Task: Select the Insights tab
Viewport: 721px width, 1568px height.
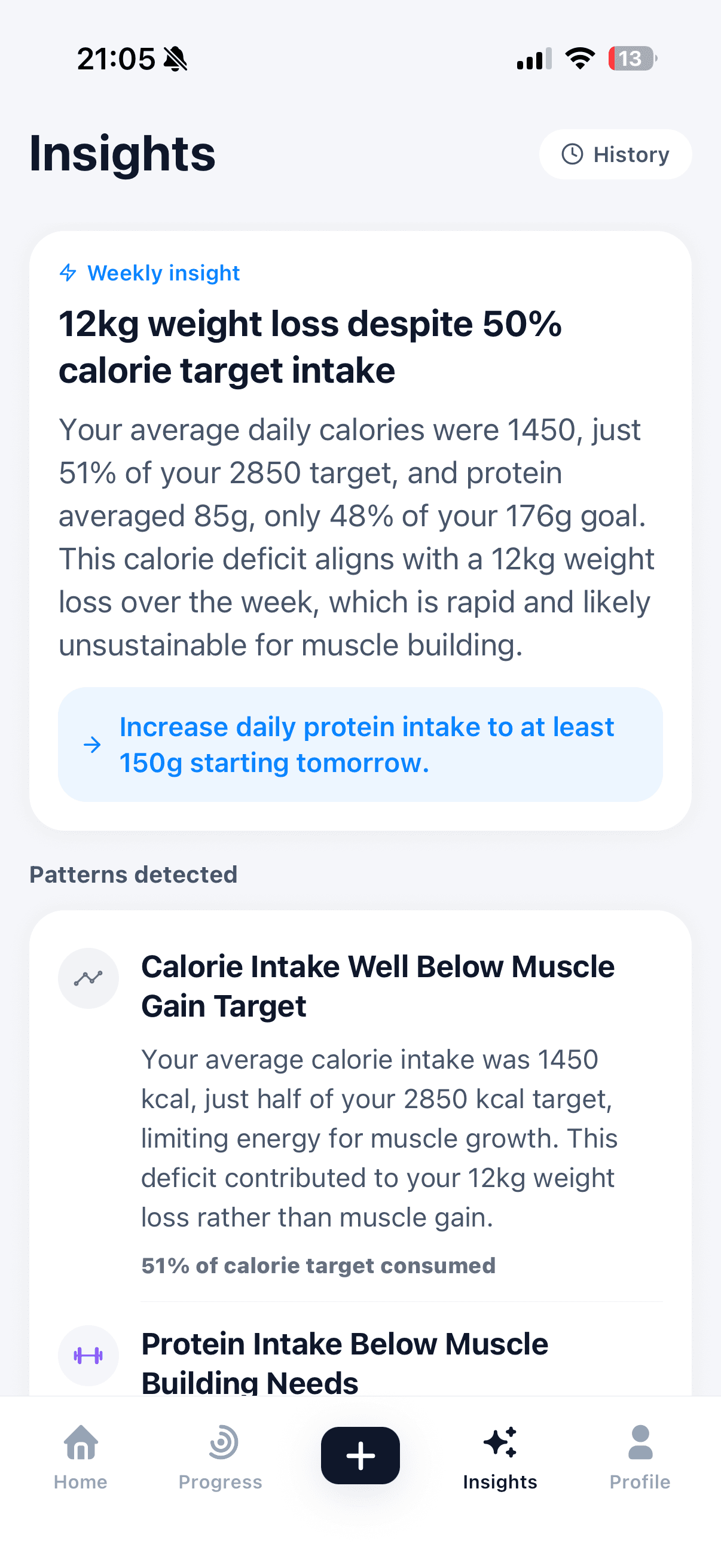Action: 500,1457
